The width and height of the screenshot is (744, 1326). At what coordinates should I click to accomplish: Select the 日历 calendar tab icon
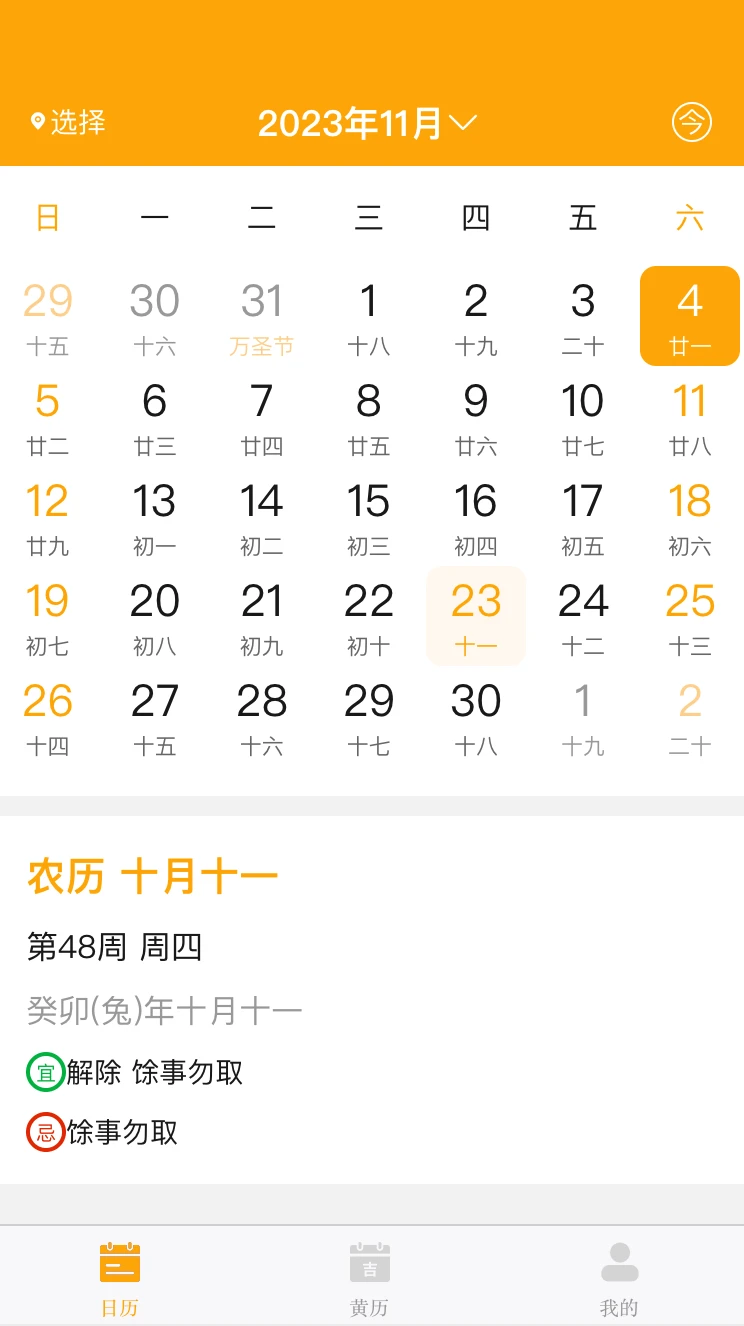point(120,1262)
